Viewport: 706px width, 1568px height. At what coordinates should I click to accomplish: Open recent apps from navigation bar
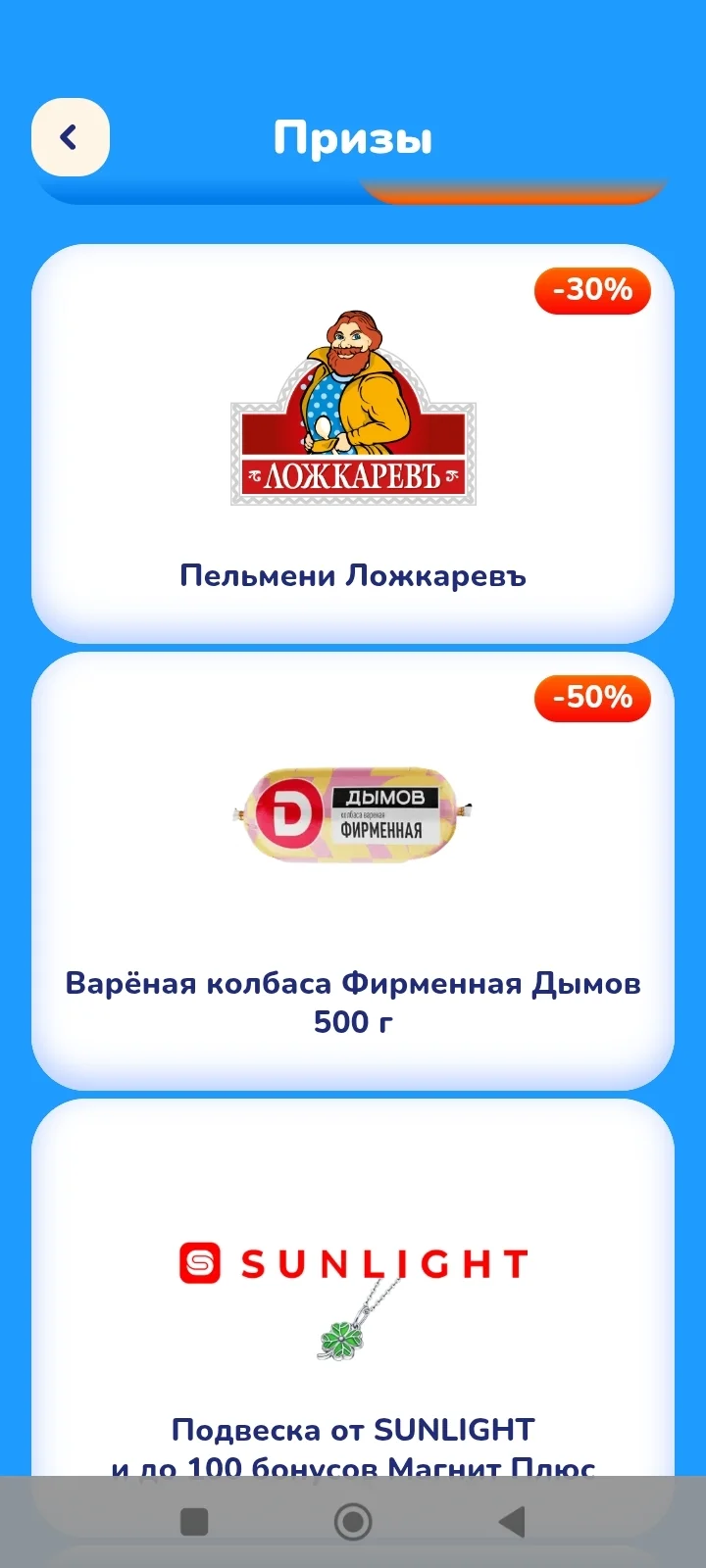195,1522
